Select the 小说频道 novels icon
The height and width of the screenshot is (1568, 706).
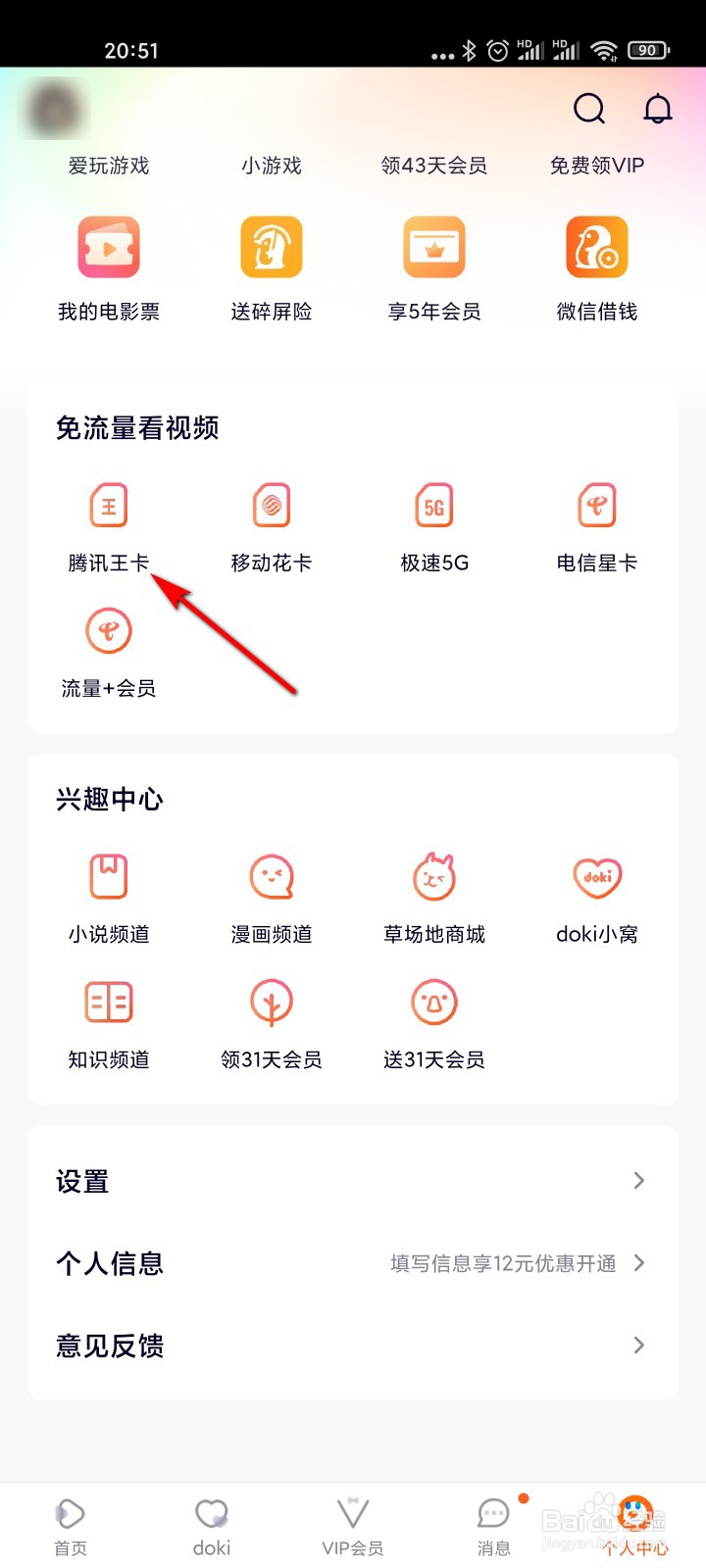click(108, 876)
